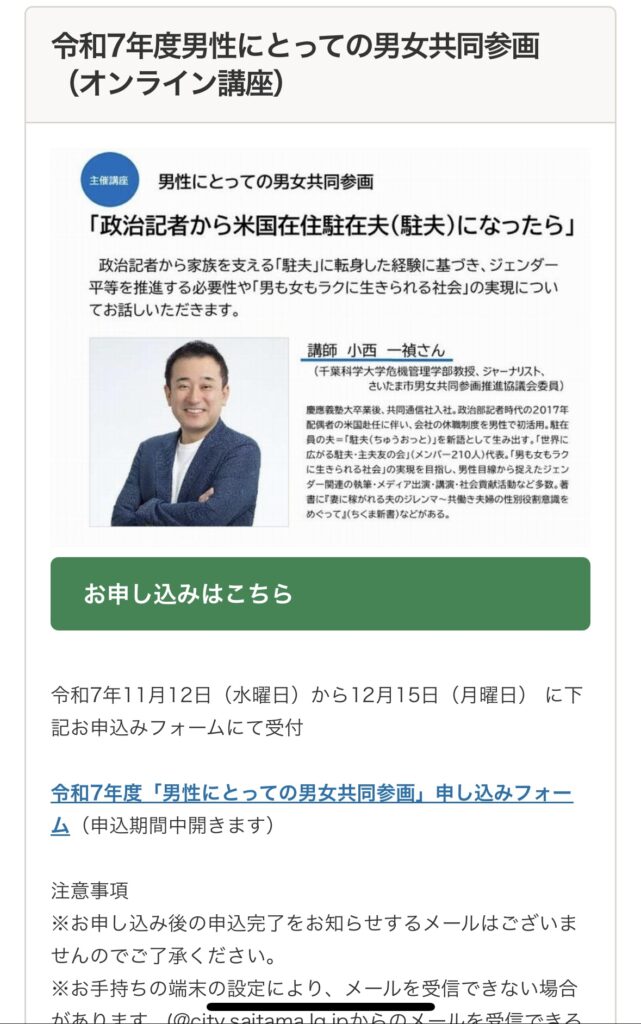Screen dimensions: 641x1024
Task: Tap the green お申し込みはこちら button
Action: [x=320, y=594]
